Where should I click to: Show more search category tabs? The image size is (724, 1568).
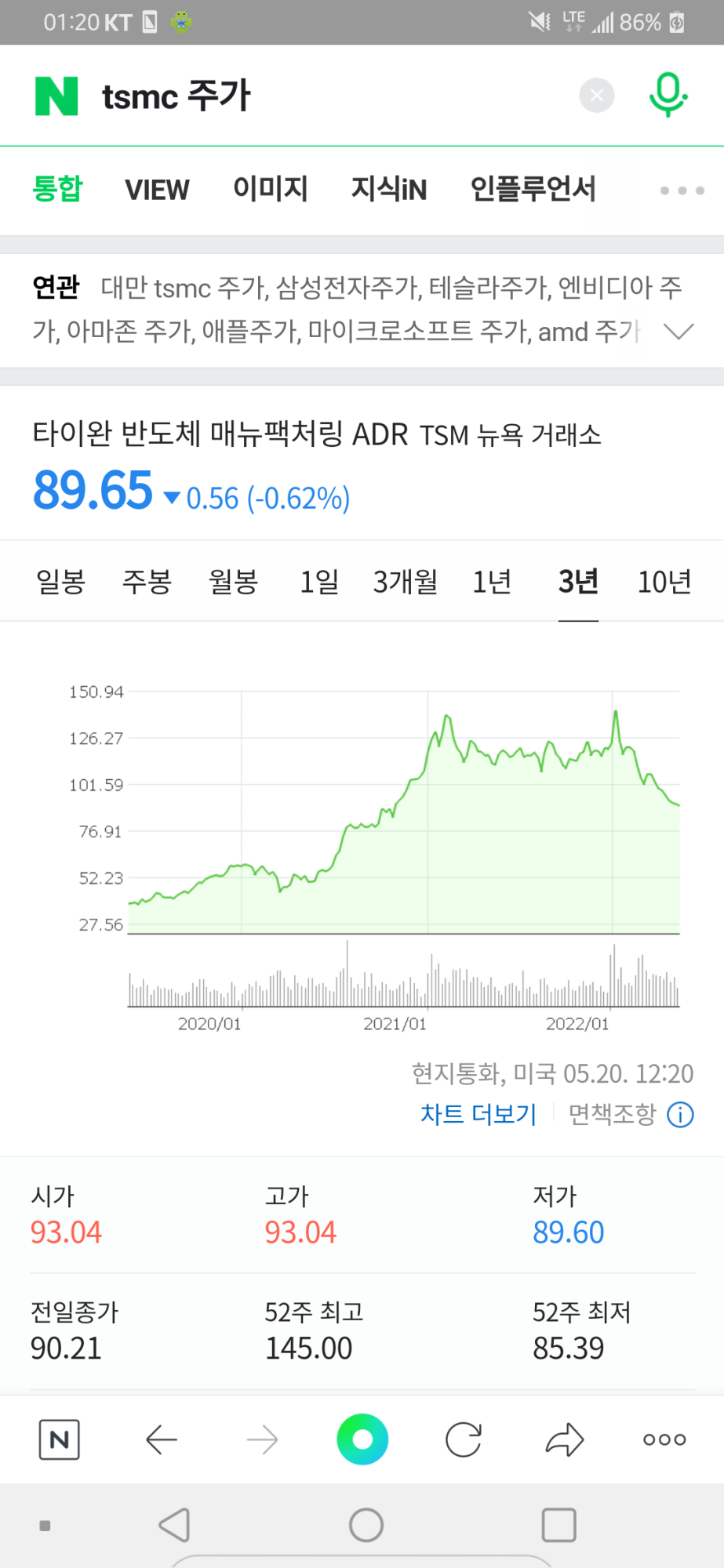pos(682,191)
